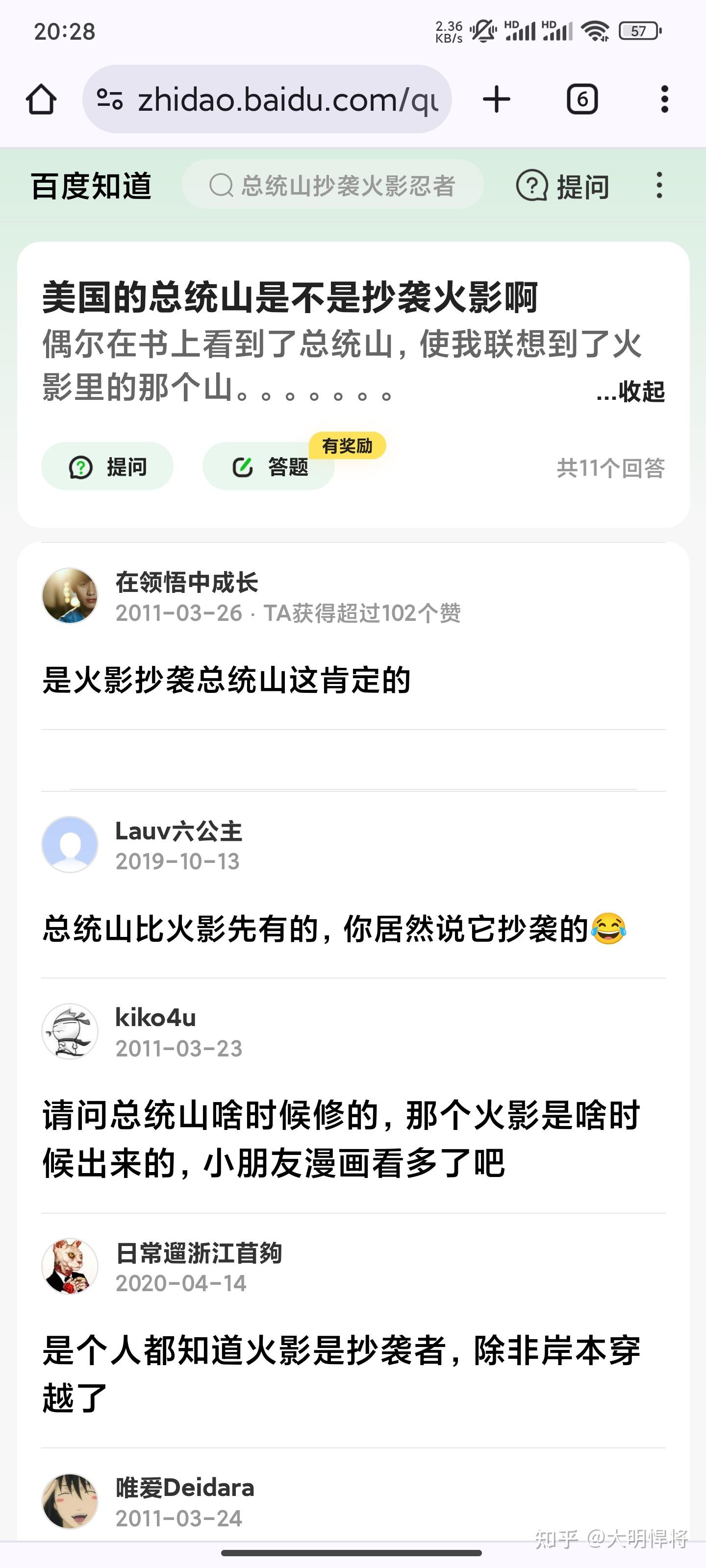Open the 共11个回答 answers list
Screen dimensions: 706x1568
tap(611, 467)
